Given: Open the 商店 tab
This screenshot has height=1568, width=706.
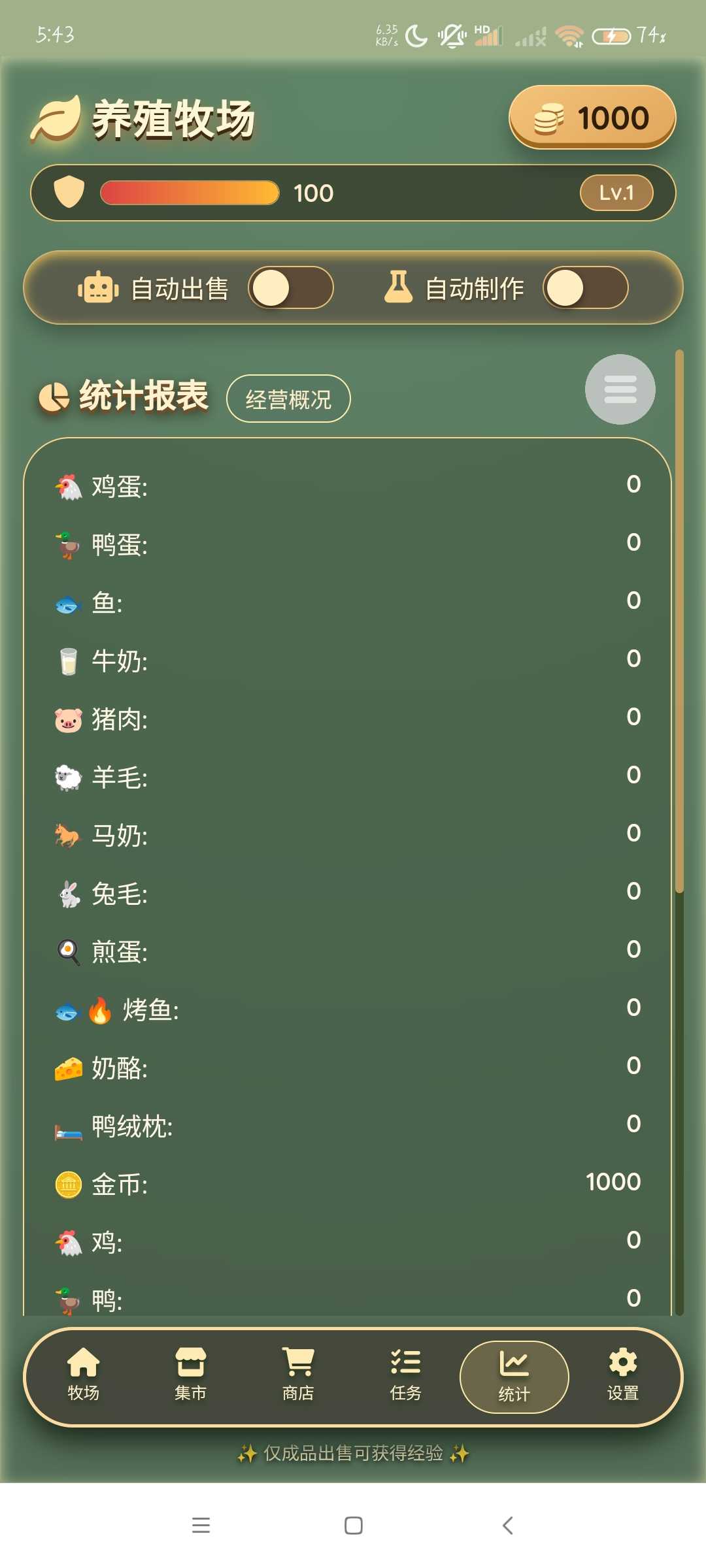Looking at the screenshot, I should (298, 1376).
